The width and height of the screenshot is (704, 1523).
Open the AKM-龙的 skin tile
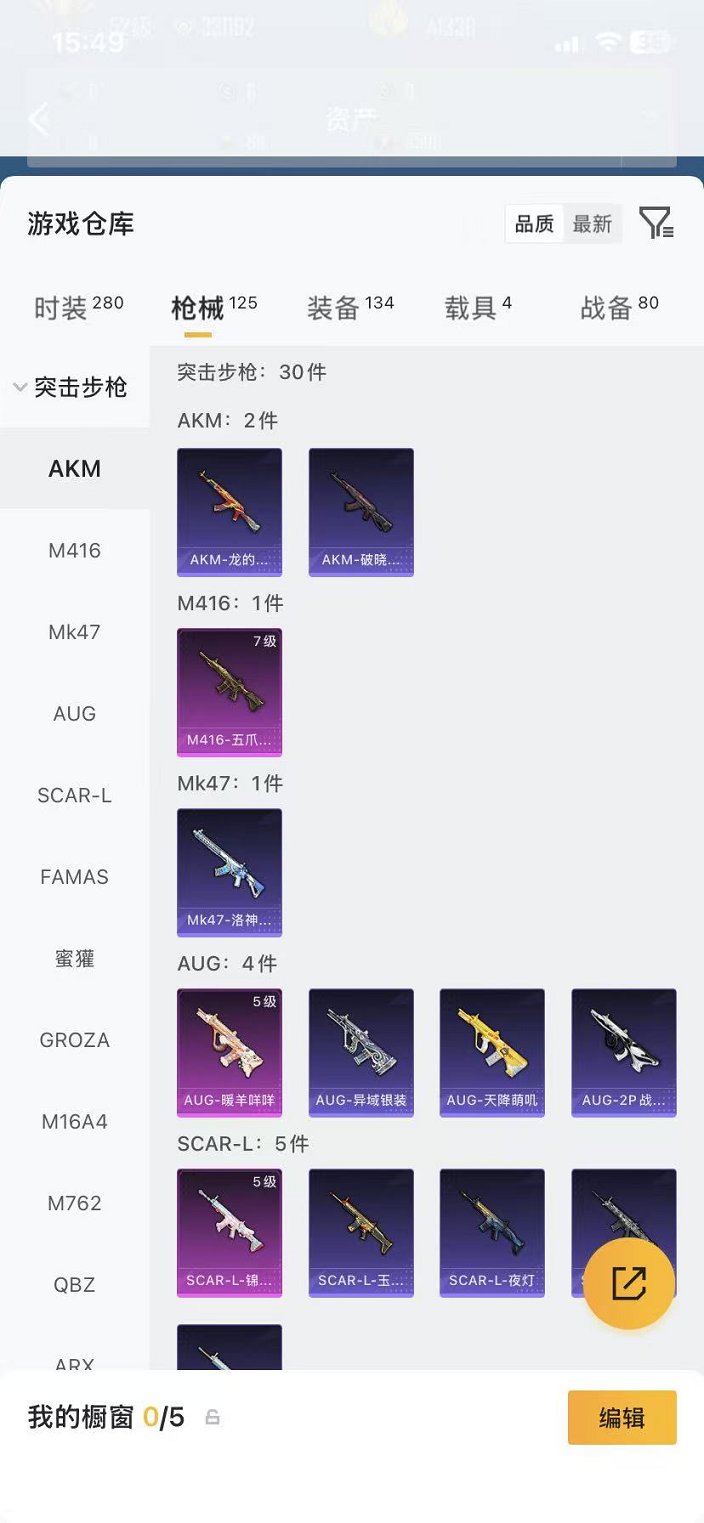point(229,511)
